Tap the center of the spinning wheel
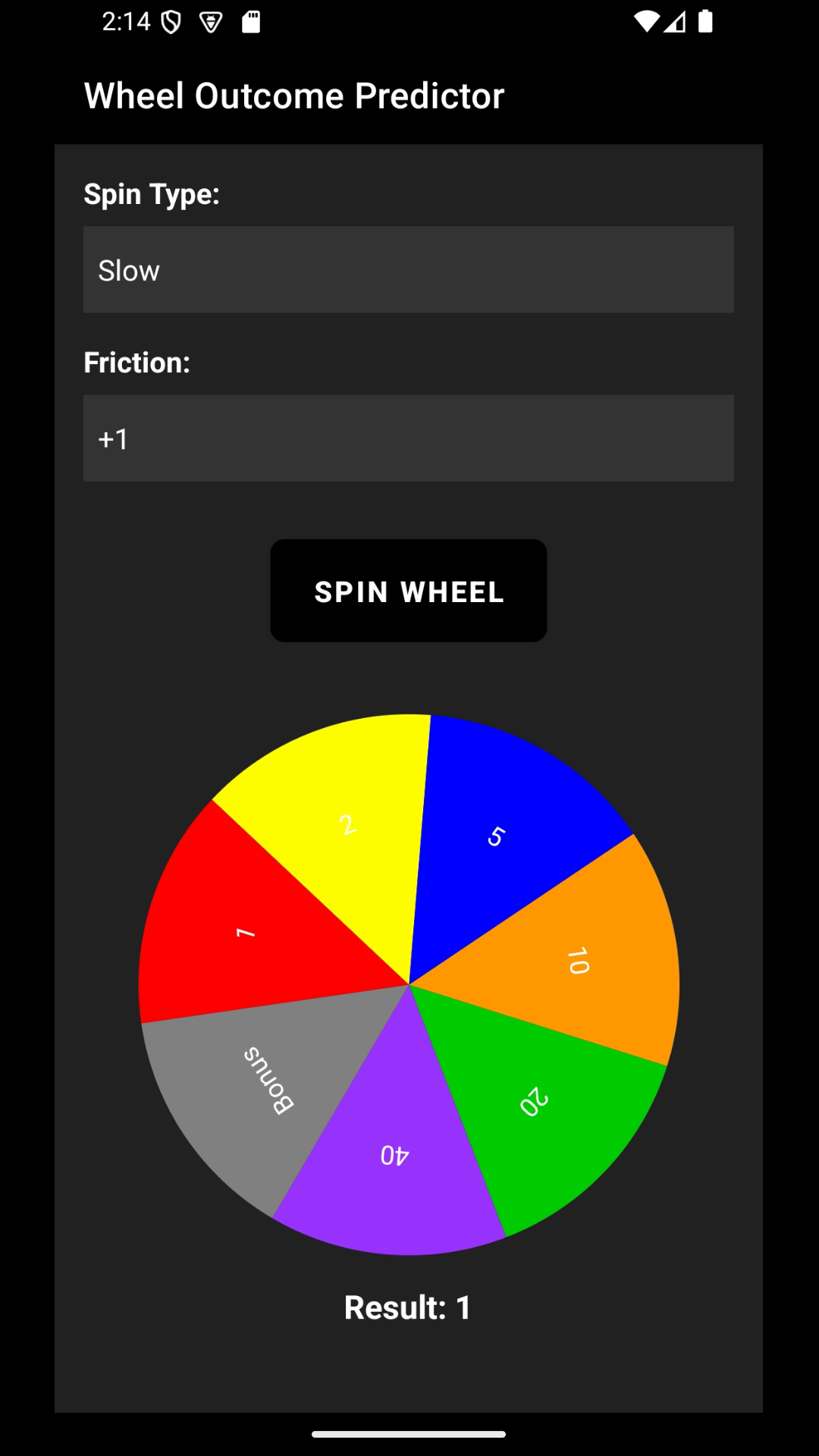 tap(409, 982)
